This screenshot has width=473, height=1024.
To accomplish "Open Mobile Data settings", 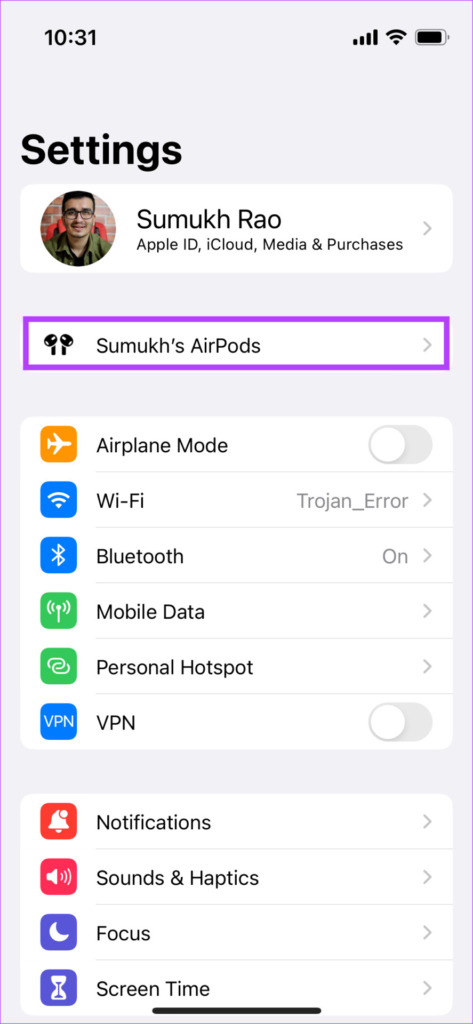I will 236,611.
